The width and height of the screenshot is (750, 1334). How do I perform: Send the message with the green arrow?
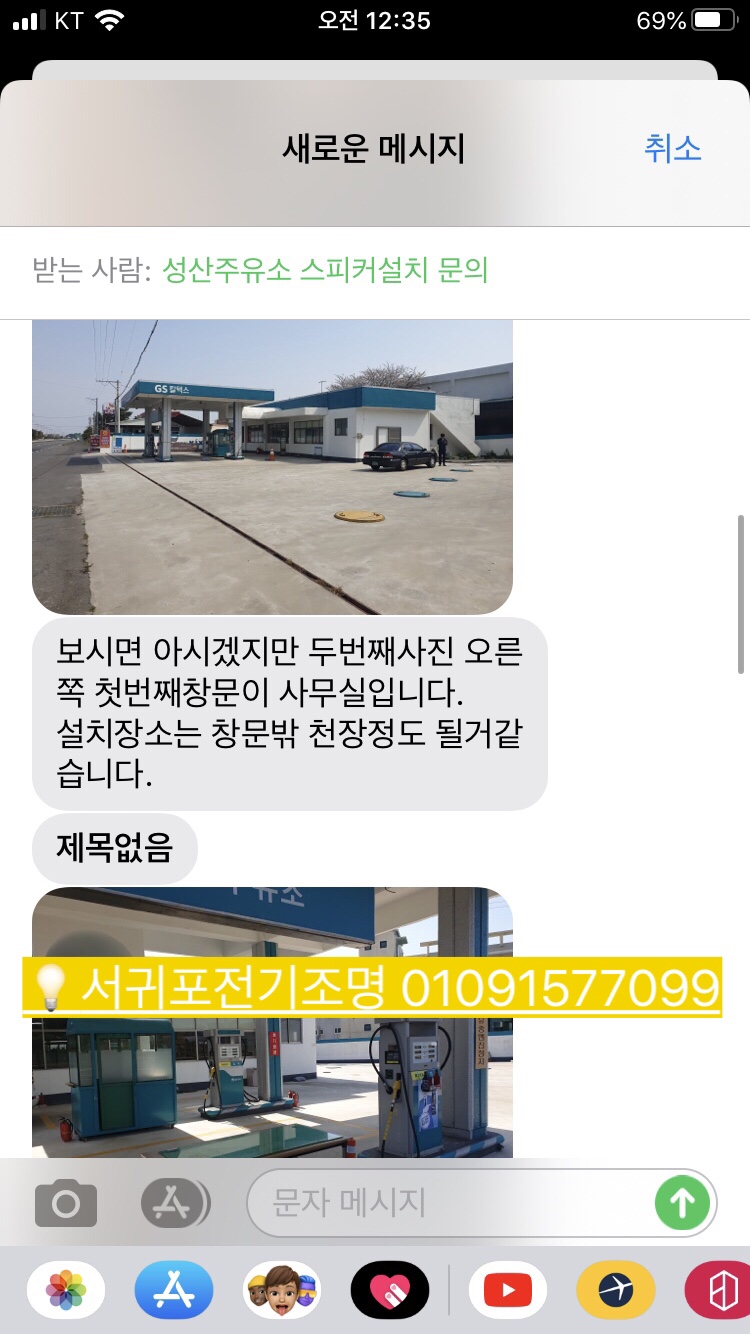tap(682, 1203)
